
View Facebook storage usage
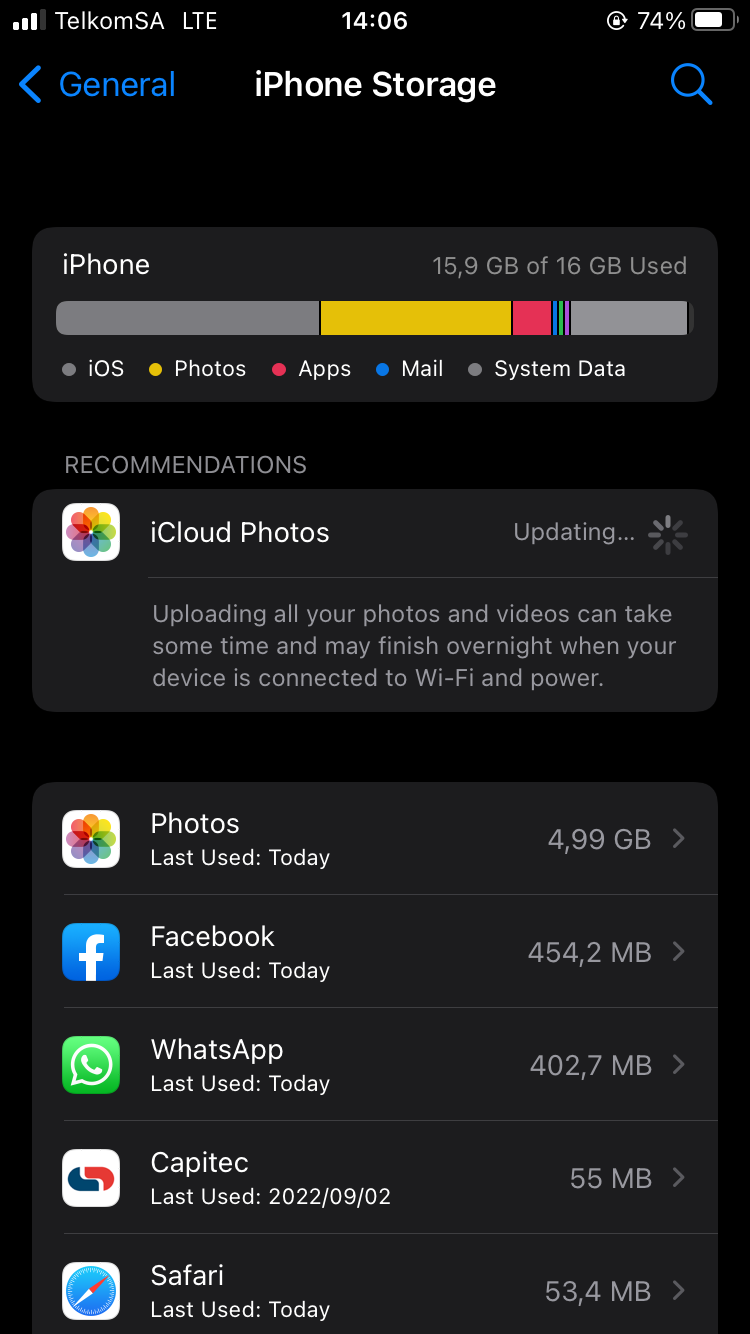[375, 951]
